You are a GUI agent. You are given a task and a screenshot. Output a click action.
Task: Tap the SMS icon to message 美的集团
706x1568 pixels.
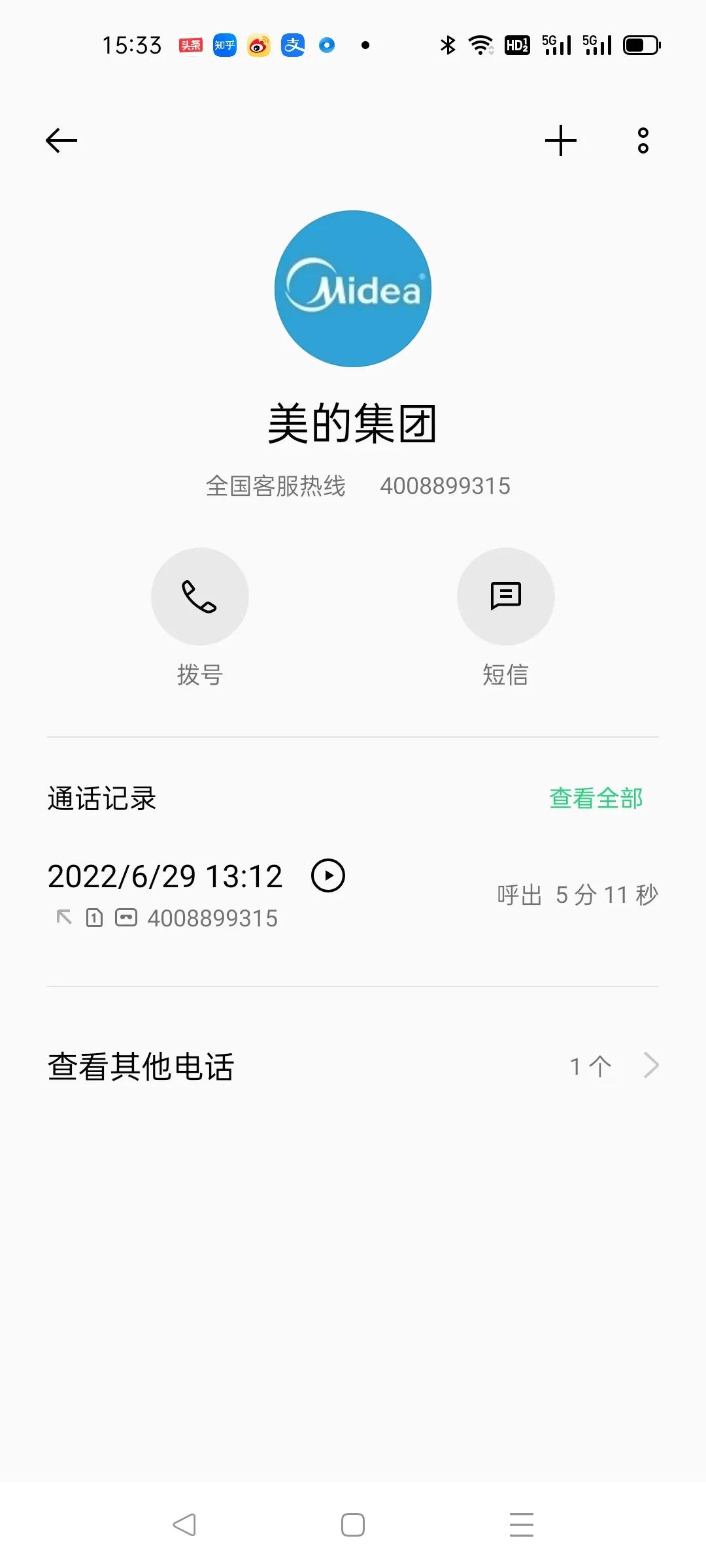tap(505, 596)
